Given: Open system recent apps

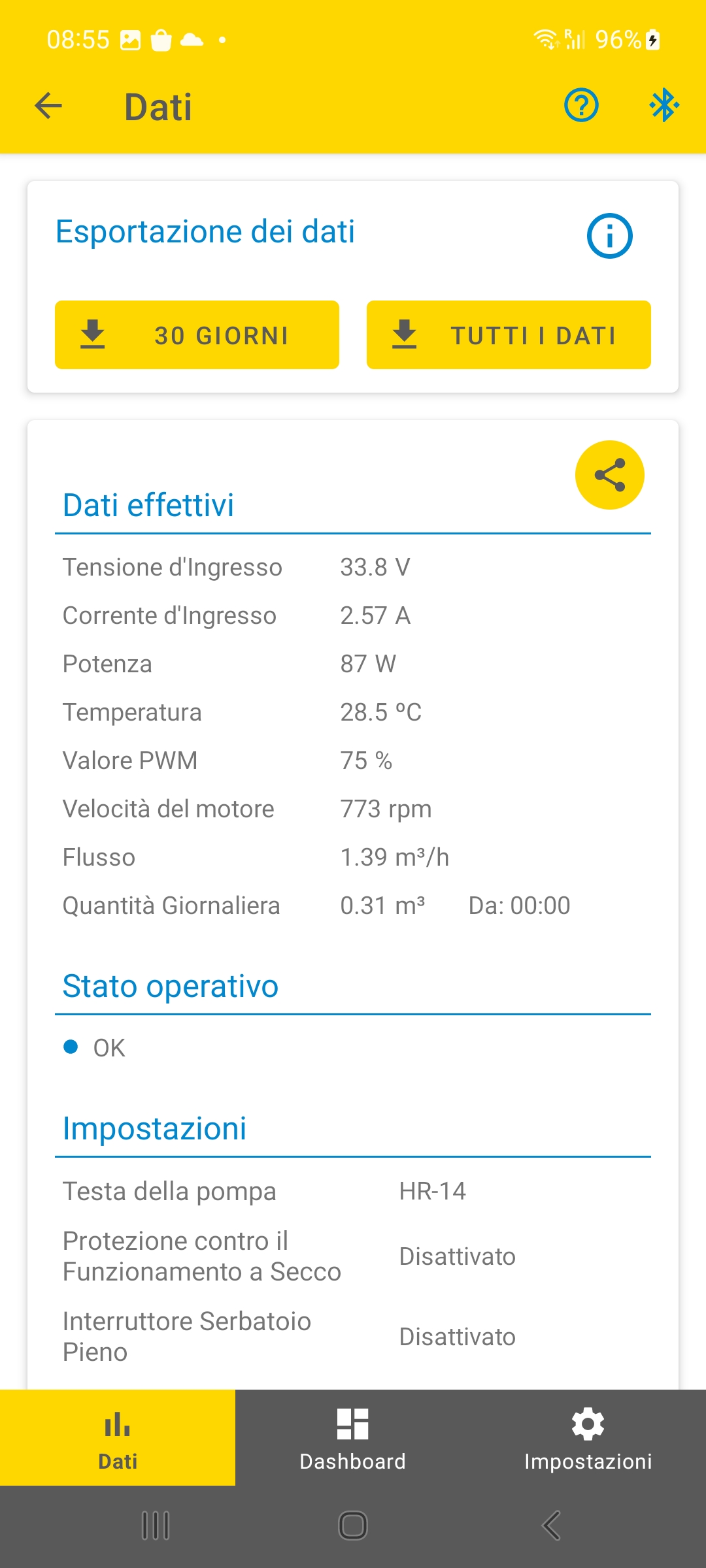Looking at the screenshot, I should (x=156, y=1526).
